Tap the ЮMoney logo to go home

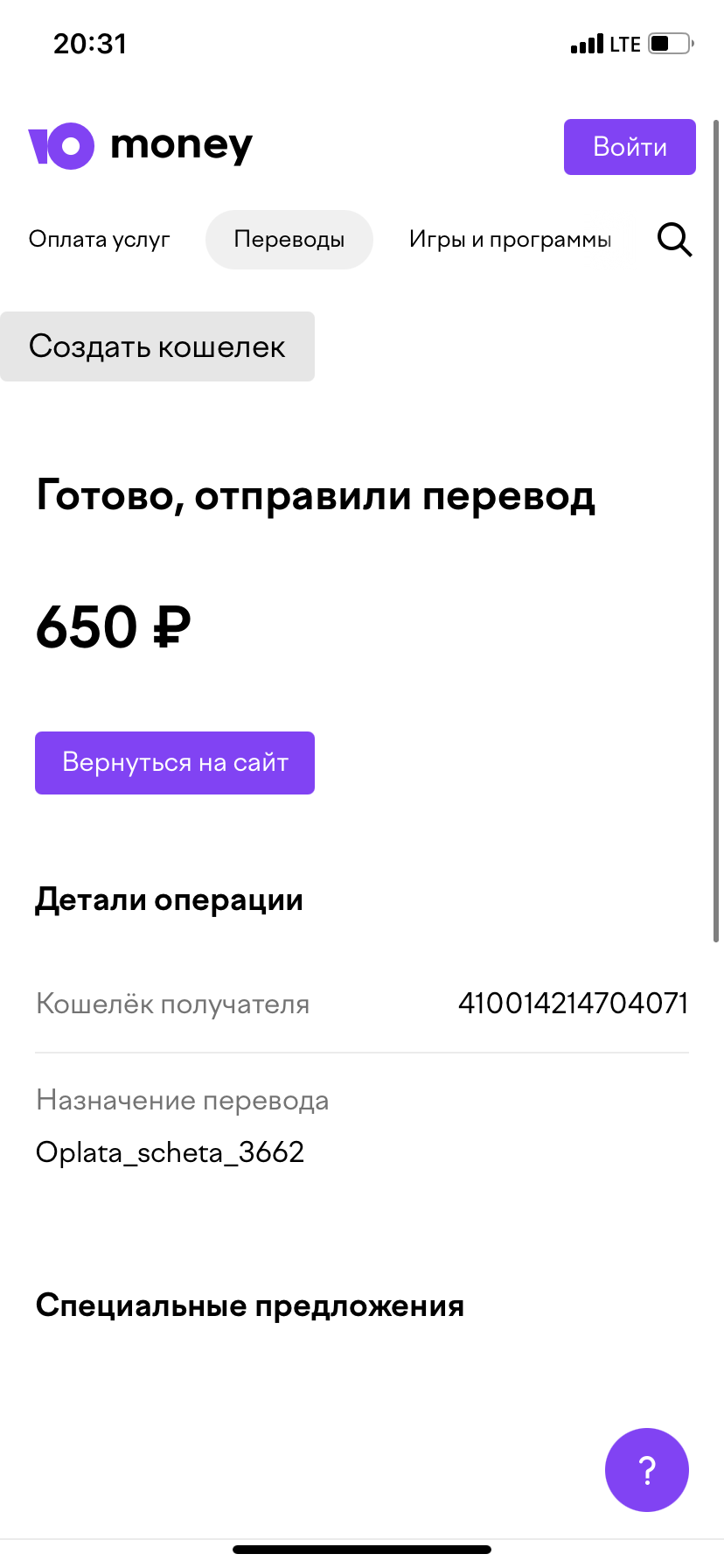[141, 145]
